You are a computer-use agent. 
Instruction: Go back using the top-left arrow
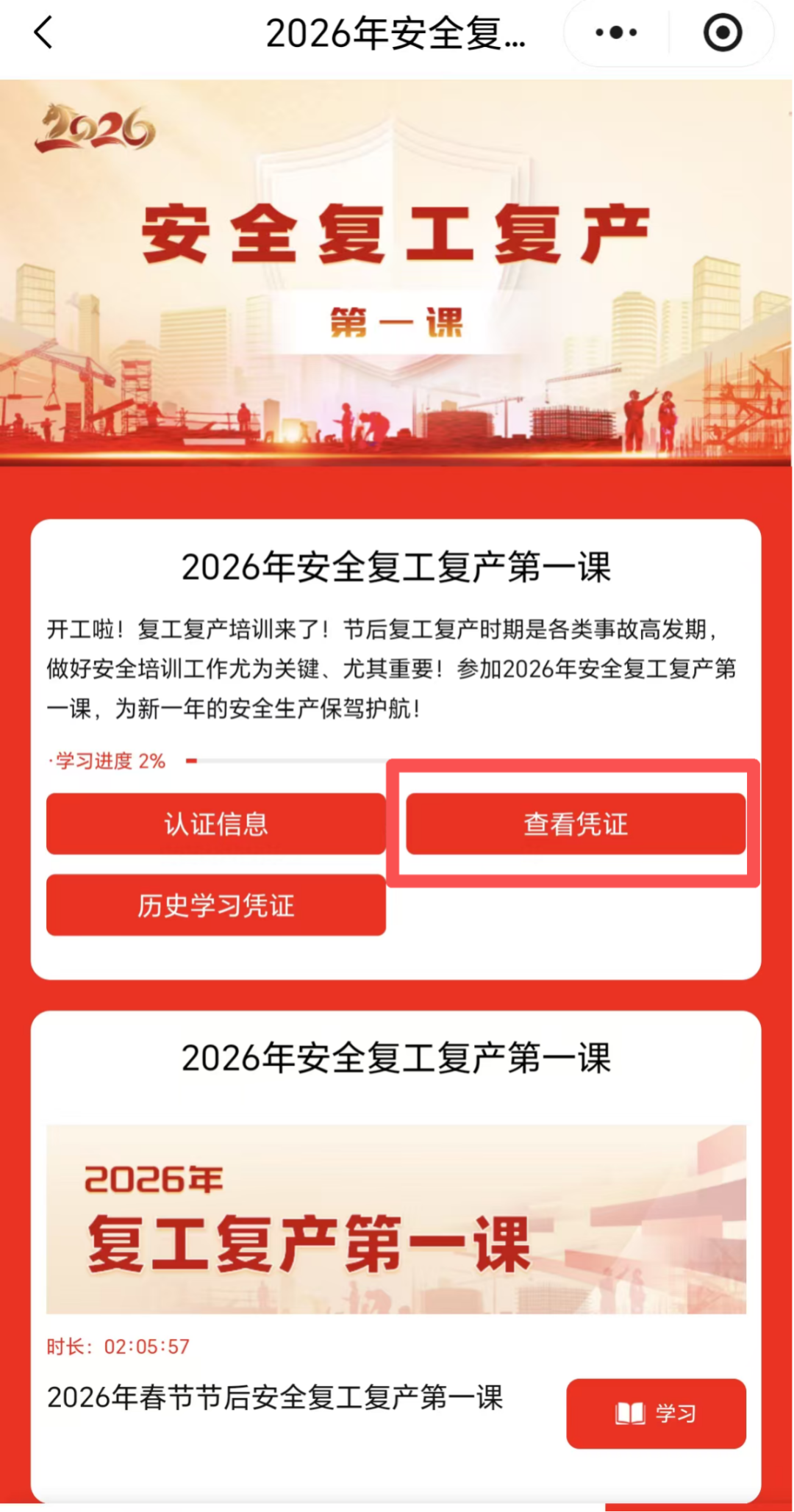tap(44, 33)
